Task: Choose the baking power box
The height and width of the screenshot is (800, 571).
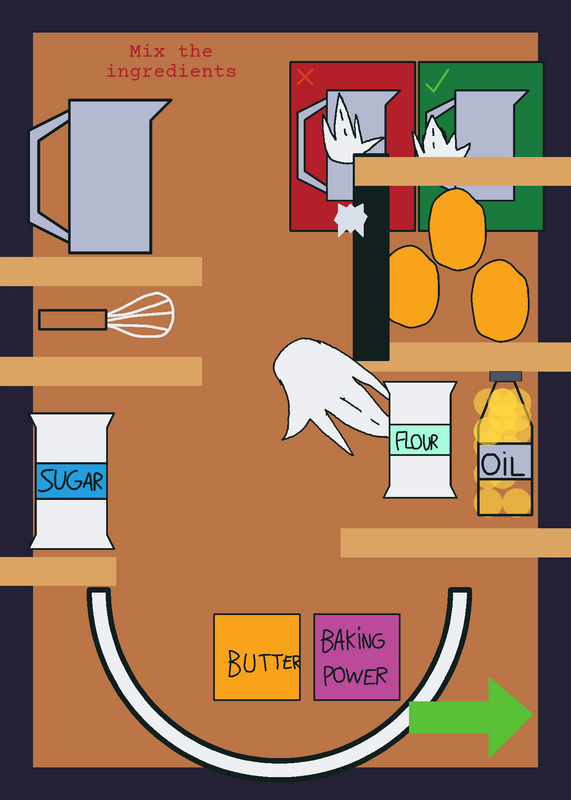Action: coord(357,657)
